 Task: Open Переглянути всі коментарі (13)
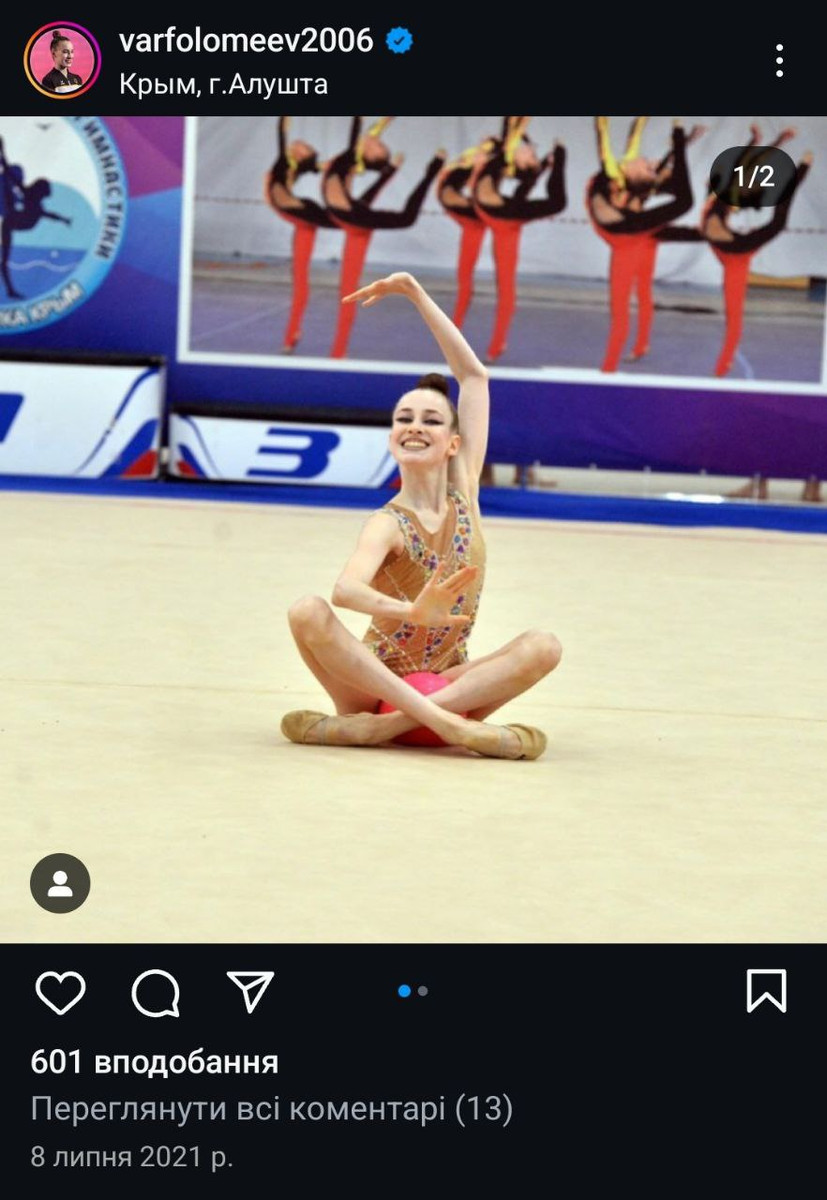click(x=271, y=1110)
